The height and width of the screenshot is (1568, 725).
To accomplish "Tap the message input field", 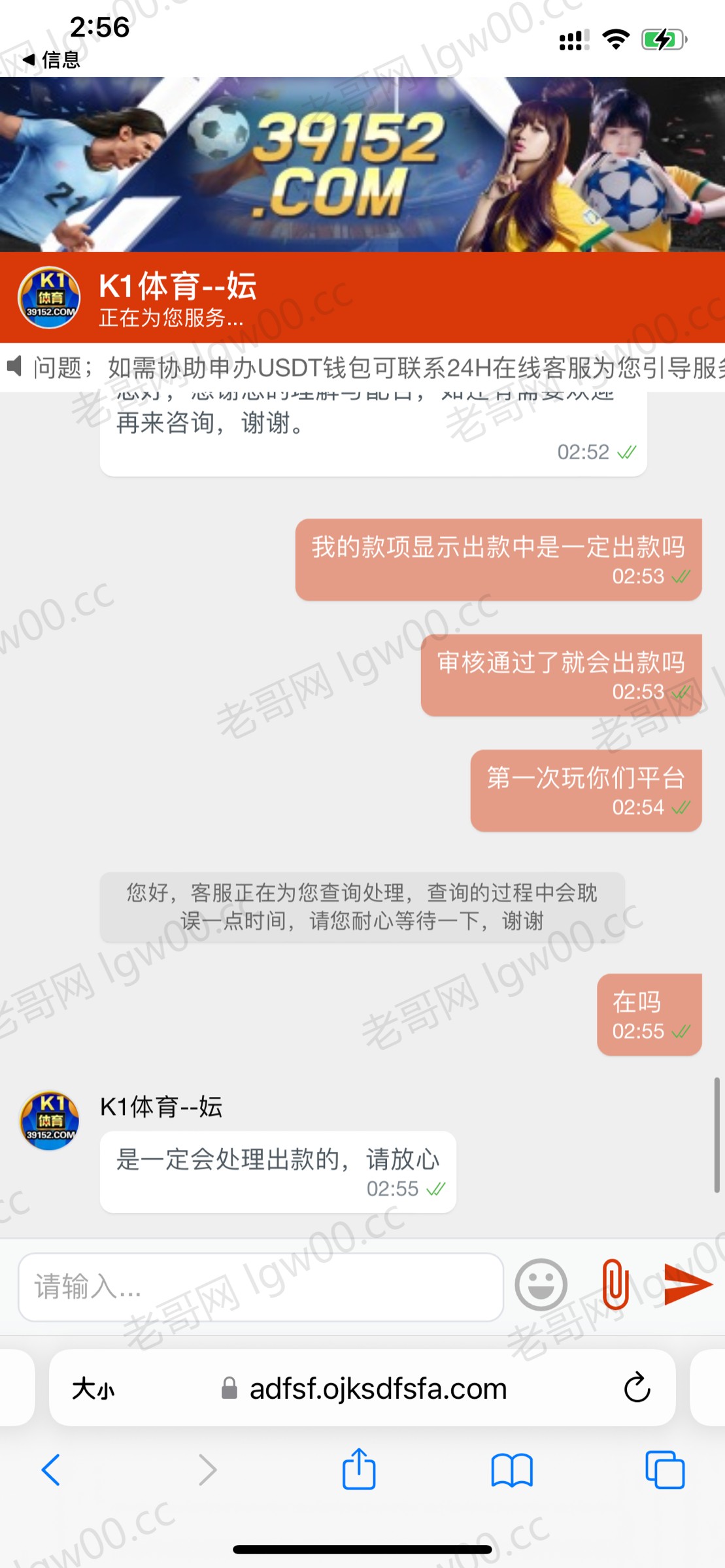I will pos(260,1287).
